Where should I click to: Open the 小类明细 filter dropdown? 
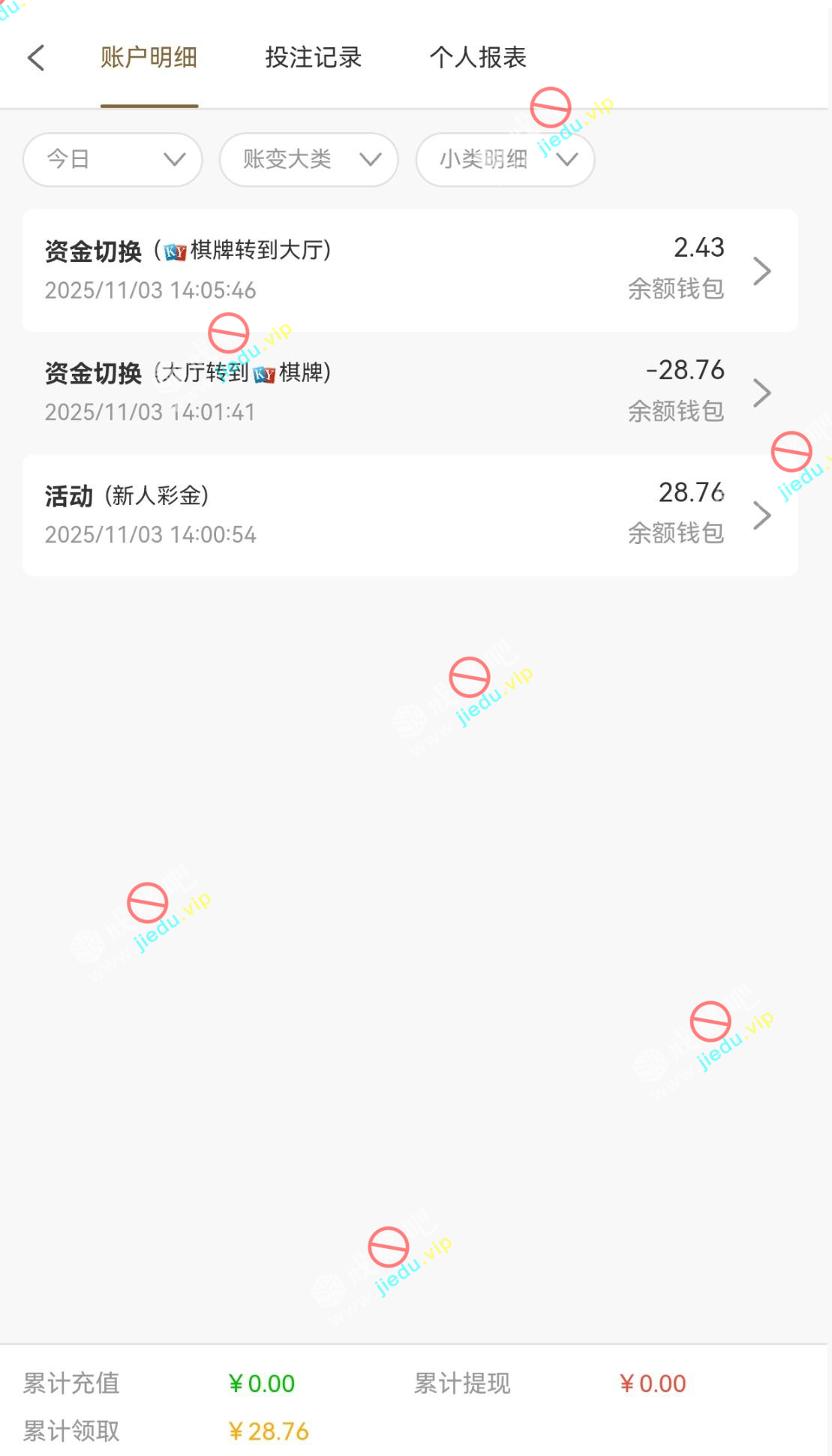pos(505,159)
